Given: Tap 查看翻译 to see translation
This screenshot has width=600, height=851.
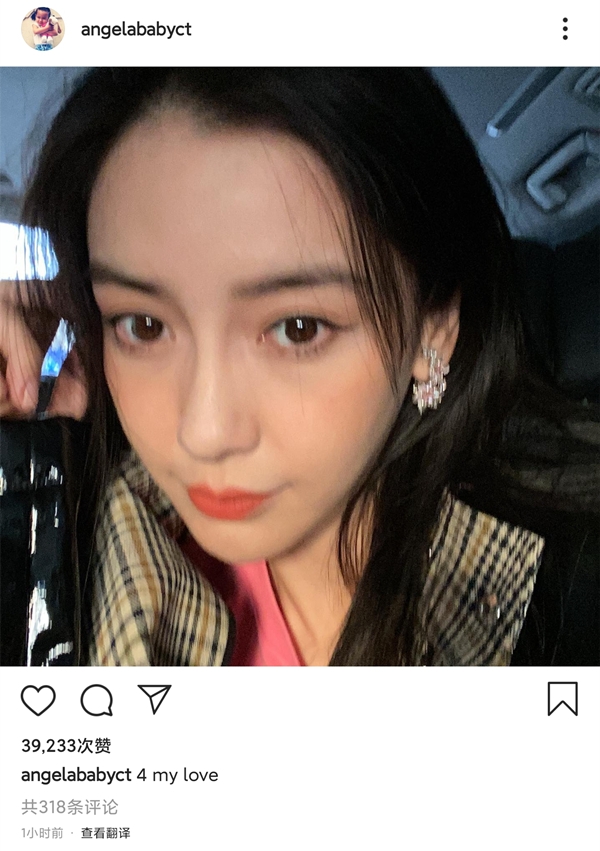Looking at the screenshot, I should (x=105, y=833).
